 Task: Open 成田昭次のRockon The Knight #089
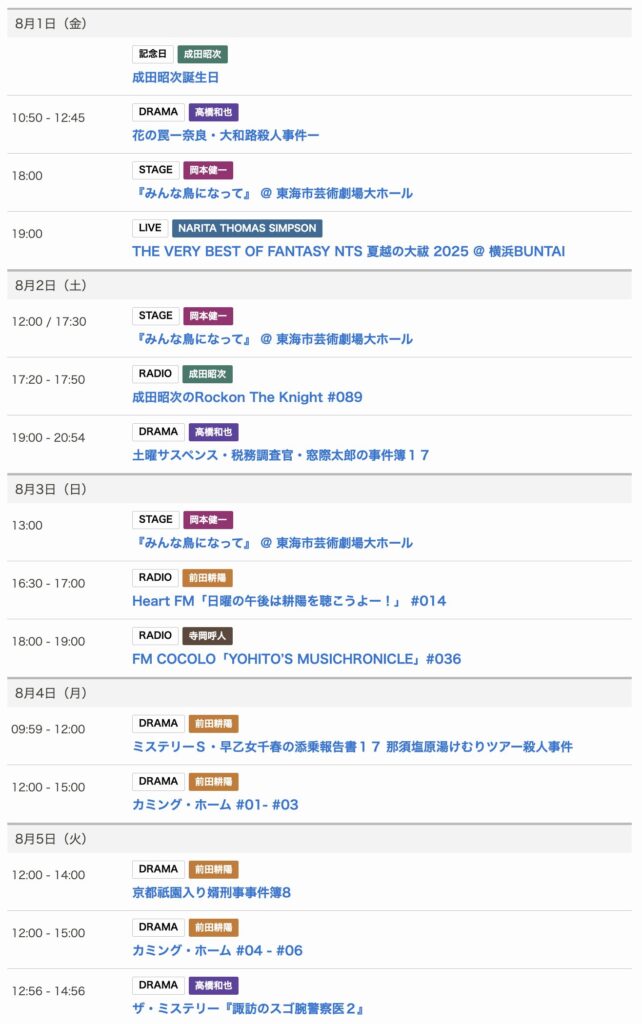coord(247,397)
